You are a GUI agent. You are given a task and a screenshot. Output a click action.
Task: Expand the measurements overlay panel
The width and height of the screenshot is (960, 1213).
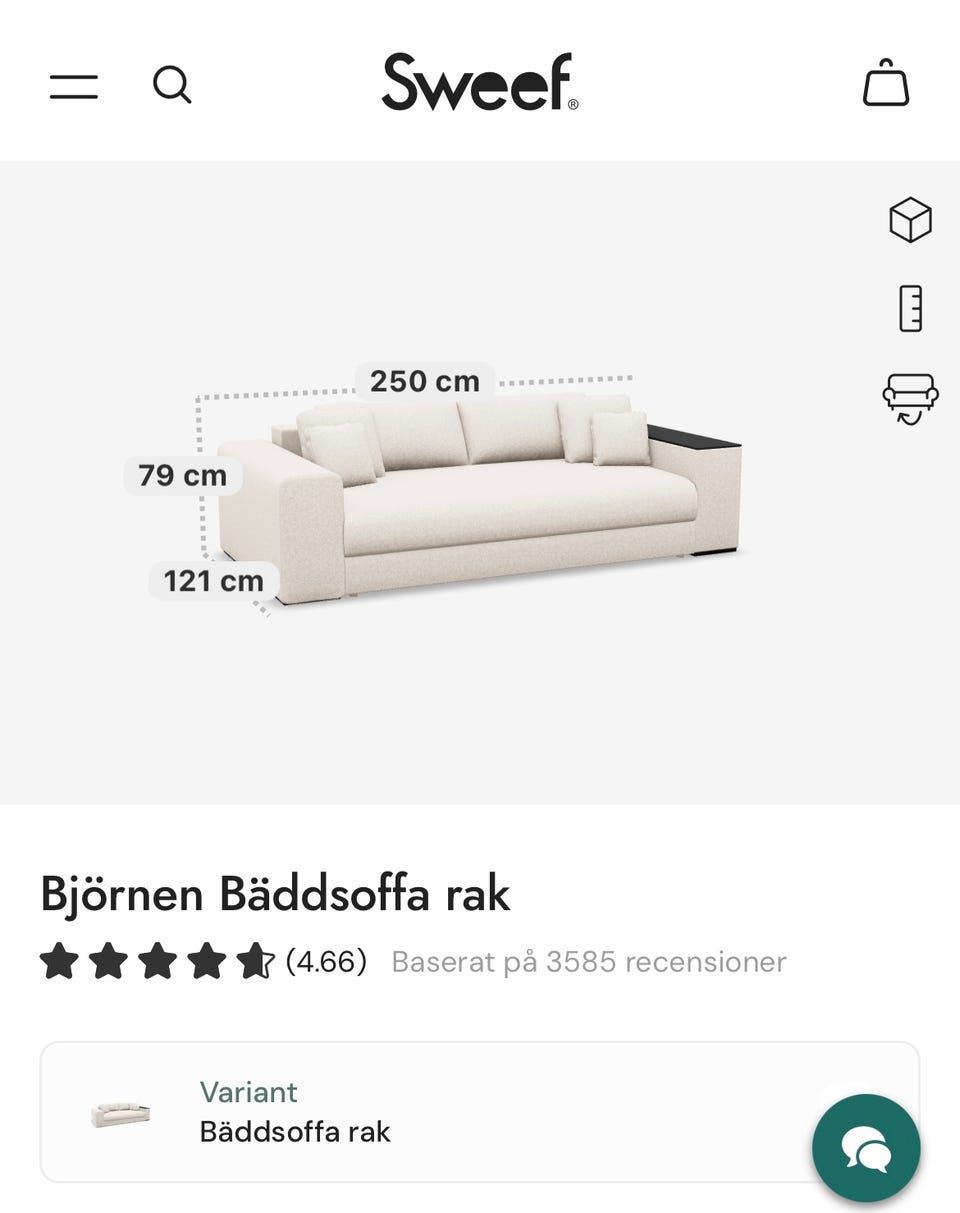(908, 308)
